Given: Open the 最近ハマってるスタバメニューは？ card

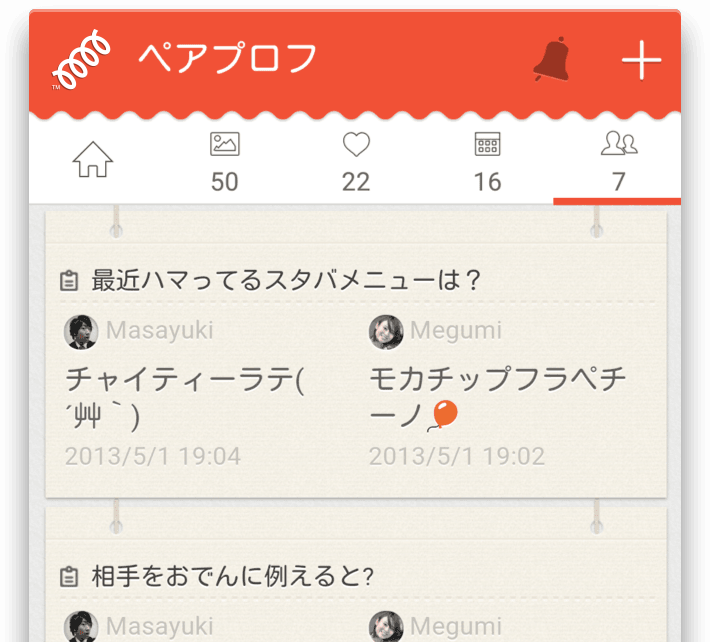Looking at the screenshot, I should click(x=356, y=280).
